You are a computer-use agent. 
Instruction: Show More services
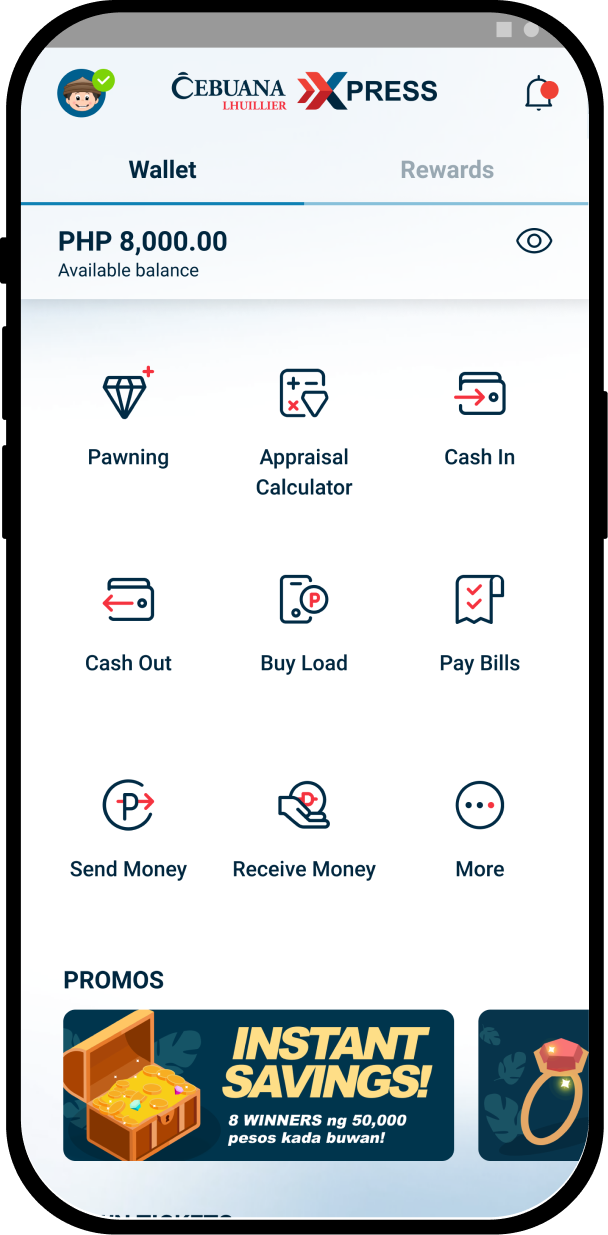[x=480, y=830]
